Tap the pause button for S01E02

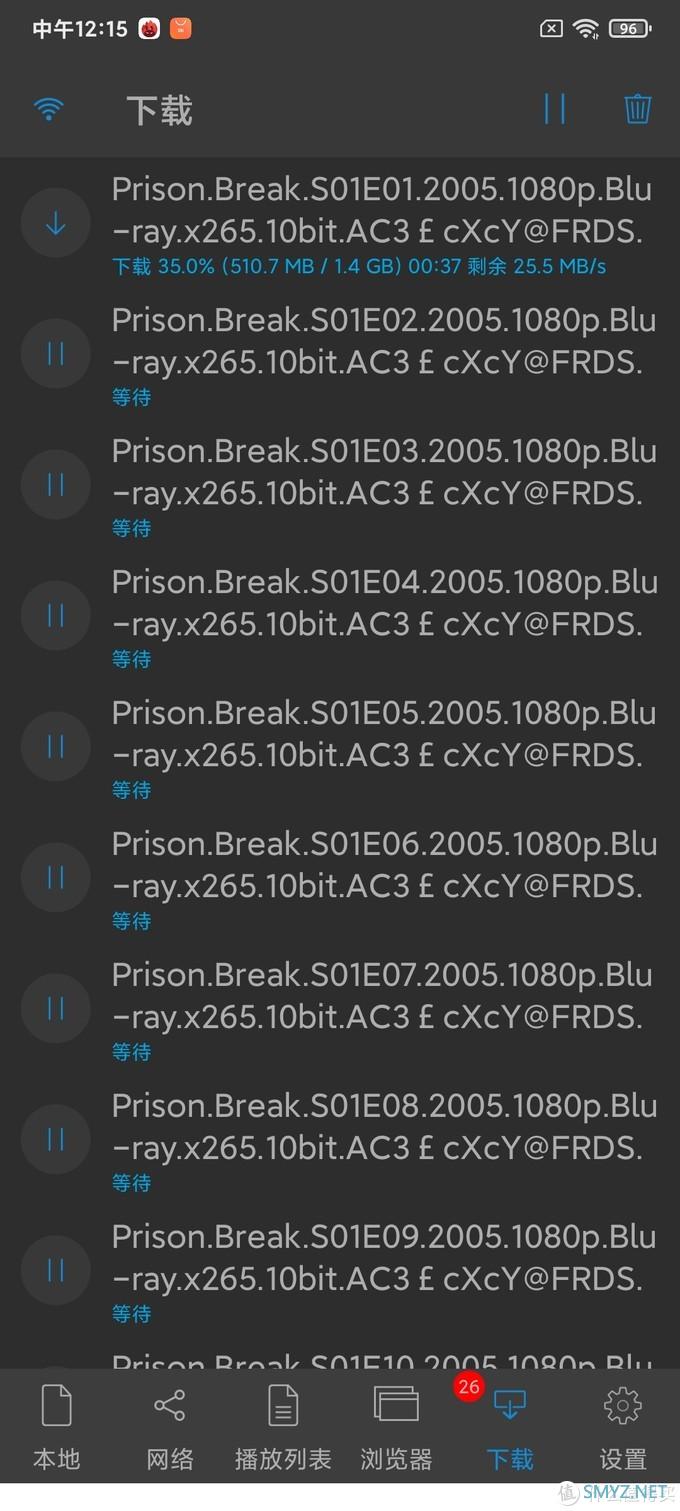55,354
